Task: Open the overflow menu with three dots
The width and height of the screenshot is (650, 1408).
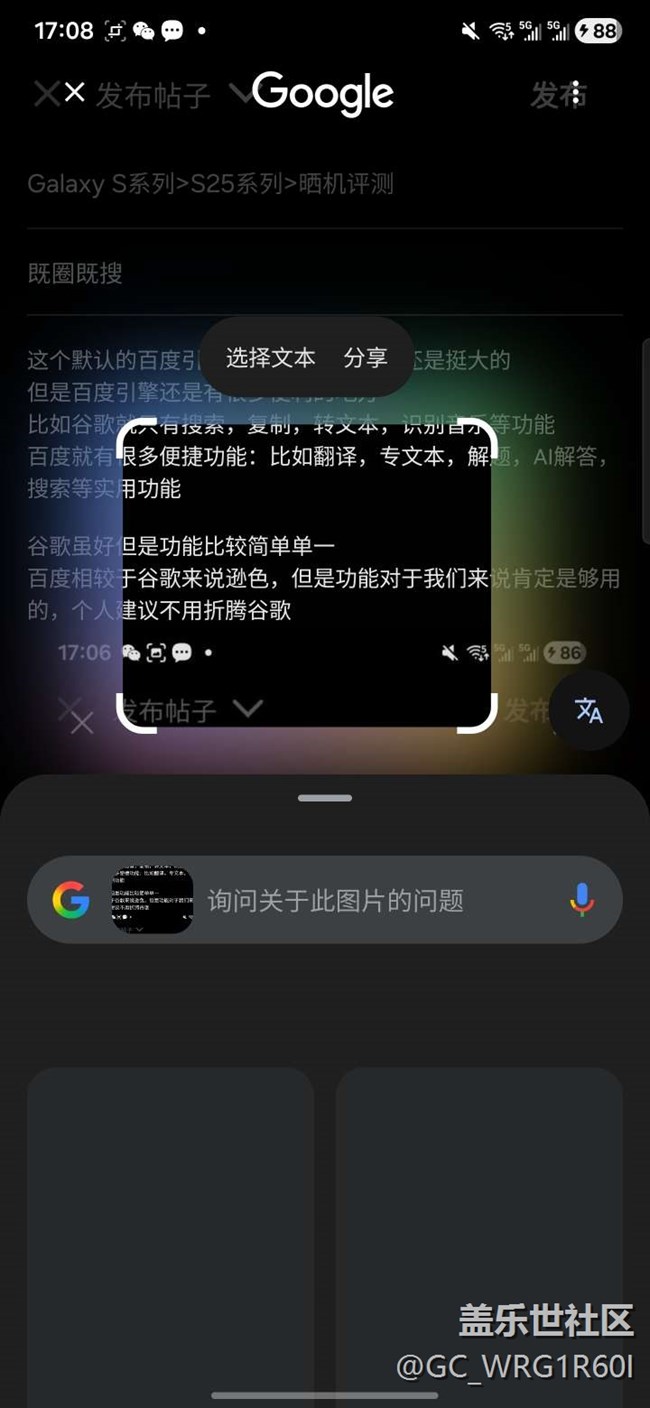Action: tap(576, 93)
